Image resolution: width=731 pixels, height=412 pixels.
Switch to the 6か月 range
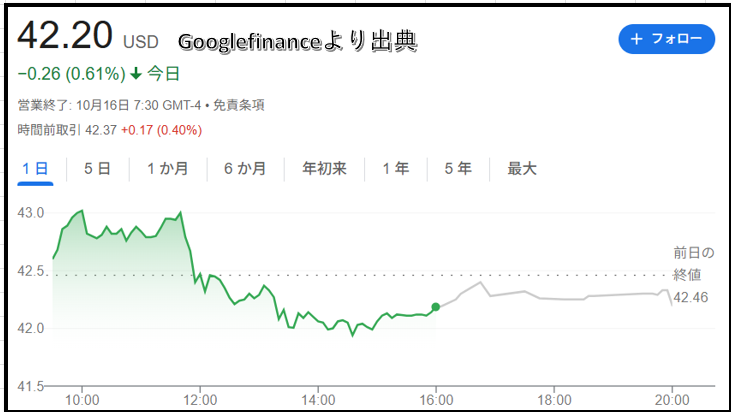click(244, 169)
